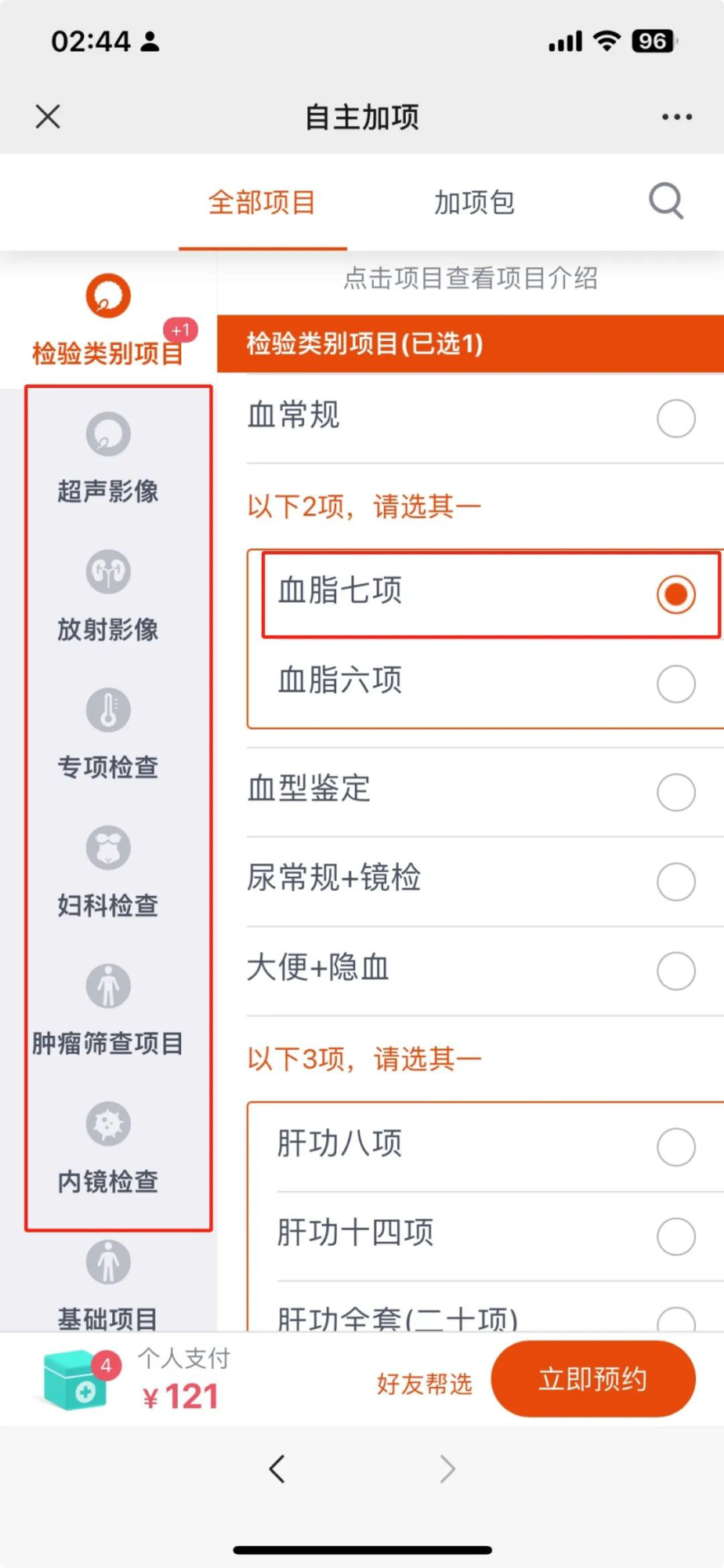Screen dimensions: 724x1568
Task: Open the search magnifier icon
Action: 666,201
